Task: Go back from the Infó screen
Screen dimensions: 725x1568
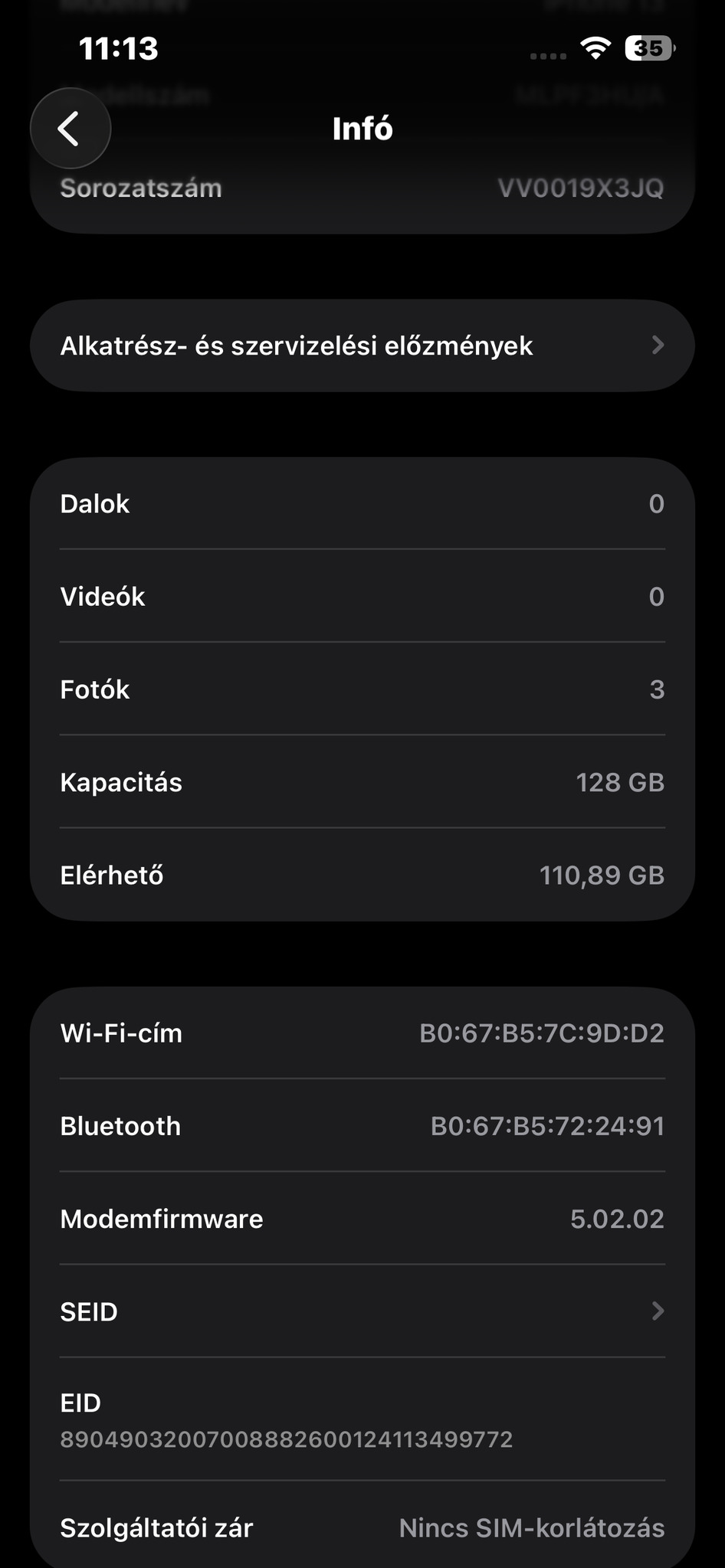Action: tap(70, 129)
